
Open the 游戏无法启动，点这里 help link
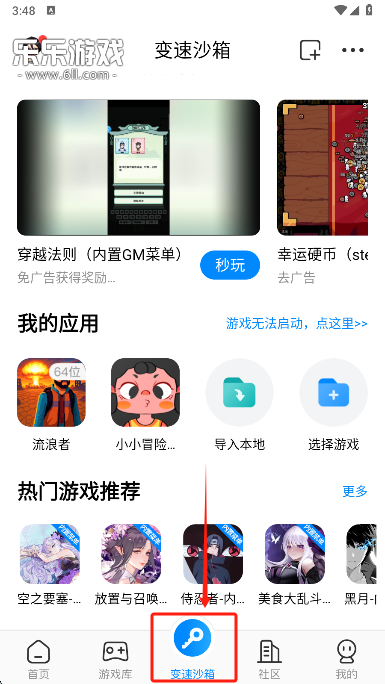pos(297,323)
